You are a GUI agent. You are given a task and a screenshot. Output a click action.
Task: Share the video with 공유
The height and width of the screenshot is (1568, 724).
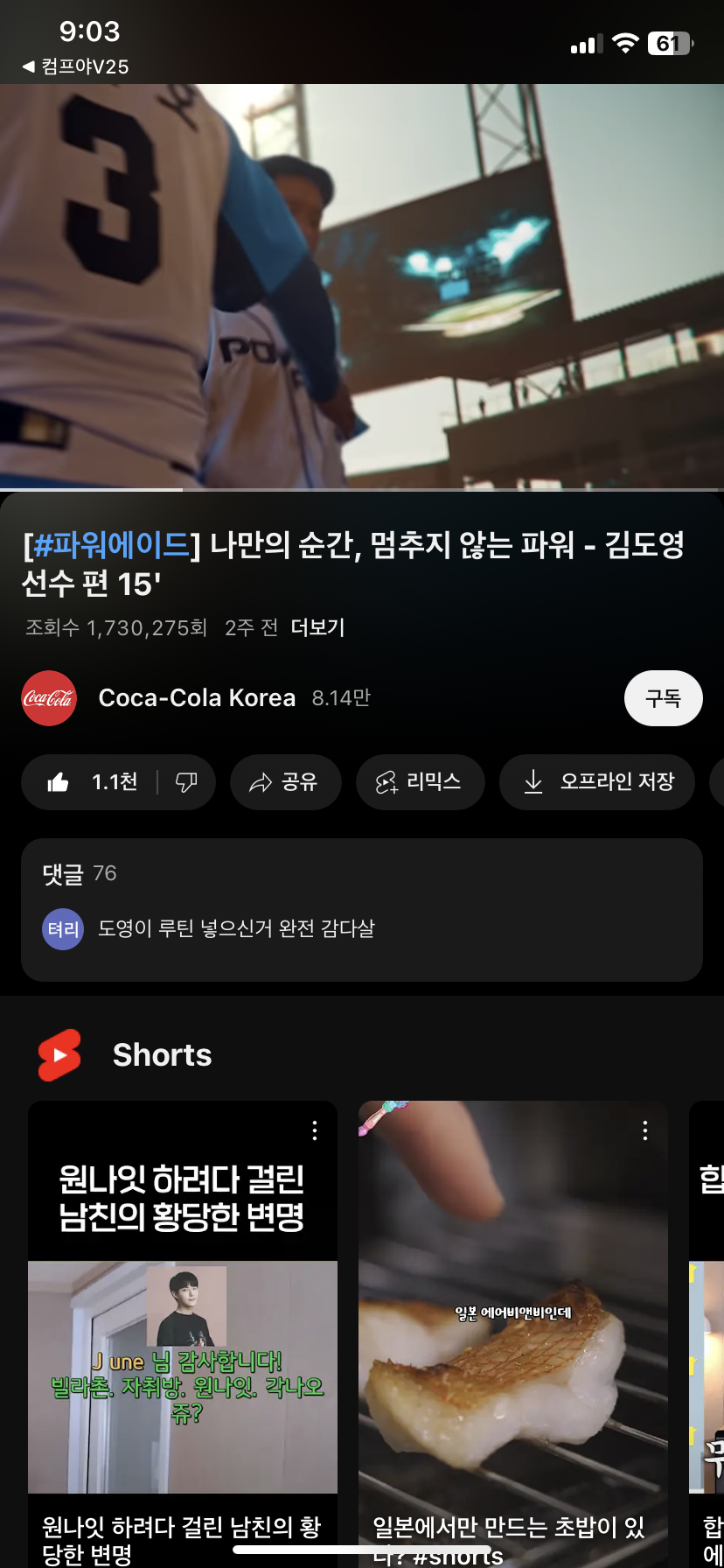tap(285, 782)
